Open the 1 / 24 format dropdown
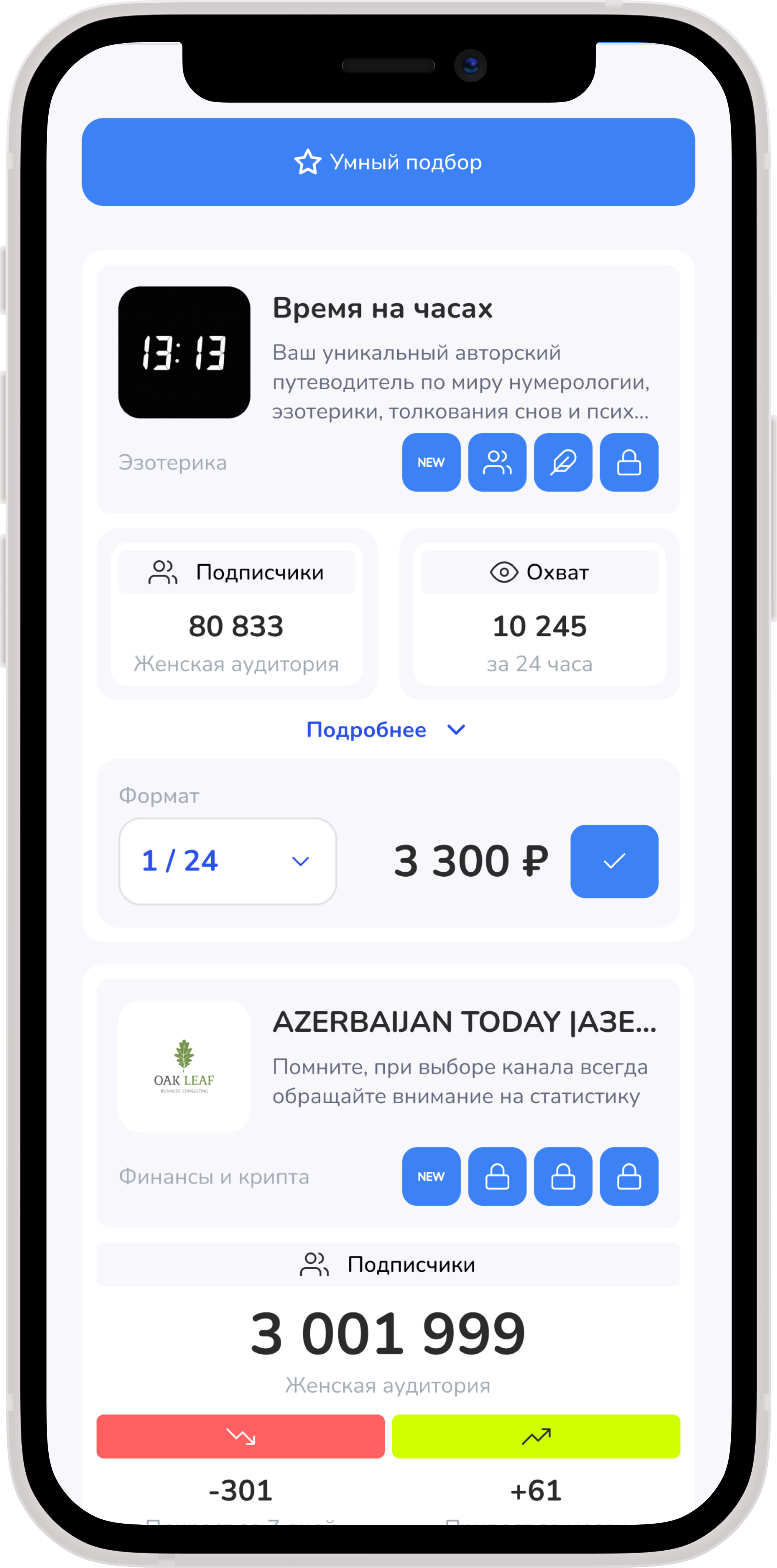 228,861
